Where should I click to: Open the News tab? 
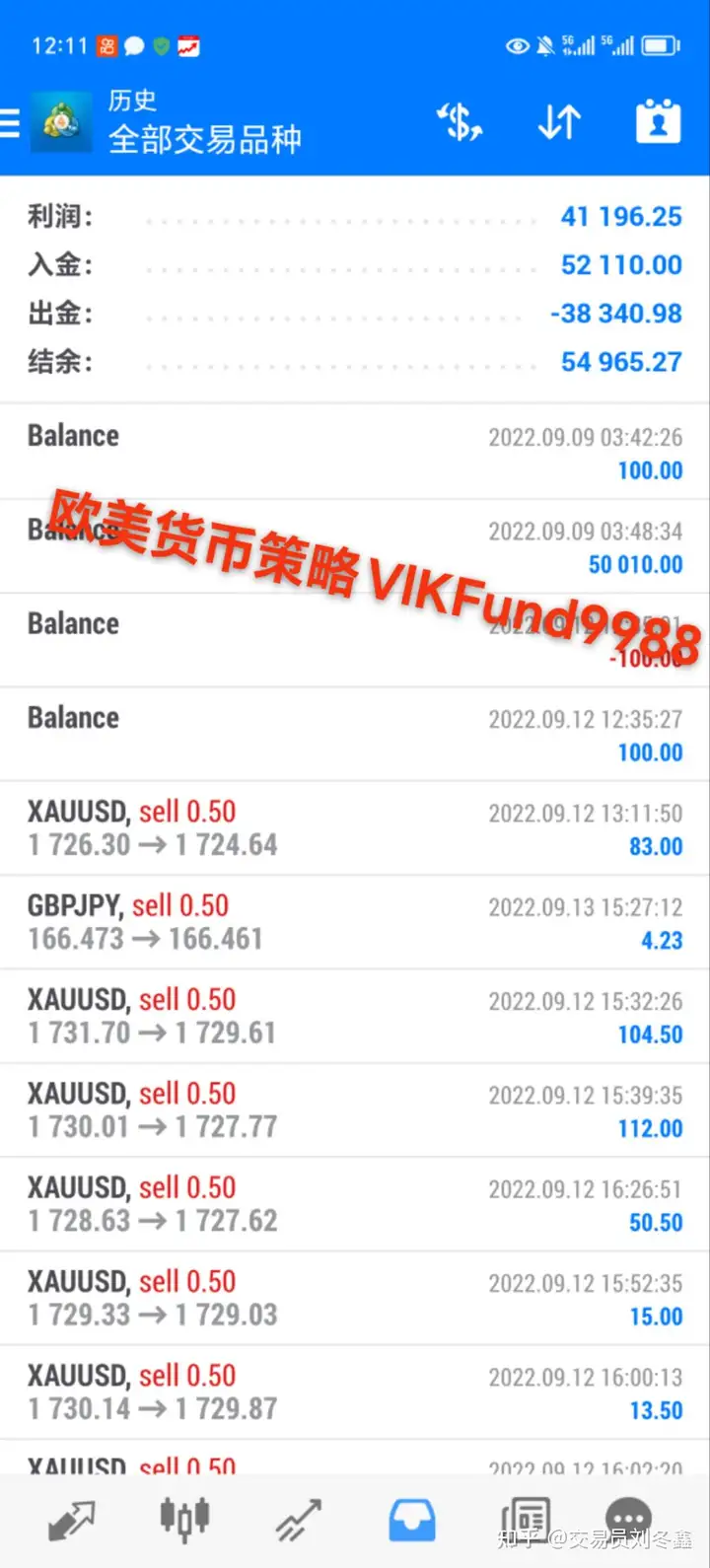(x=525, y=1521)
